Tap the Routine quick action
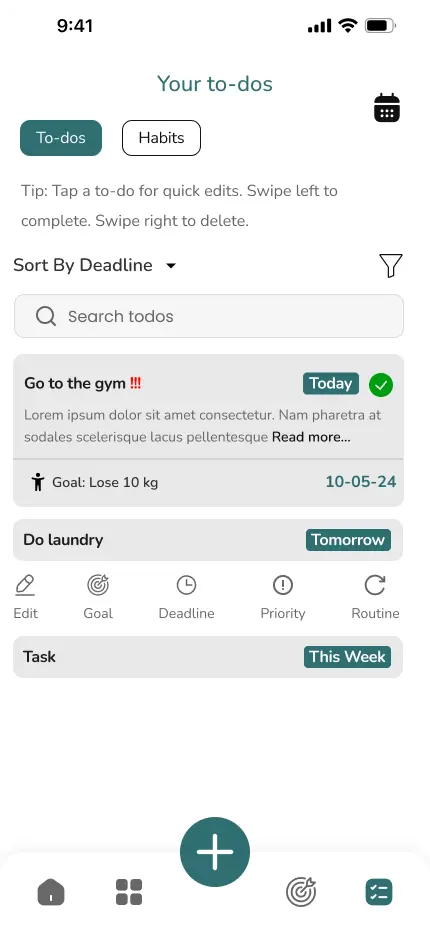This screenshot has height=932, width=430. coord(375,597)
